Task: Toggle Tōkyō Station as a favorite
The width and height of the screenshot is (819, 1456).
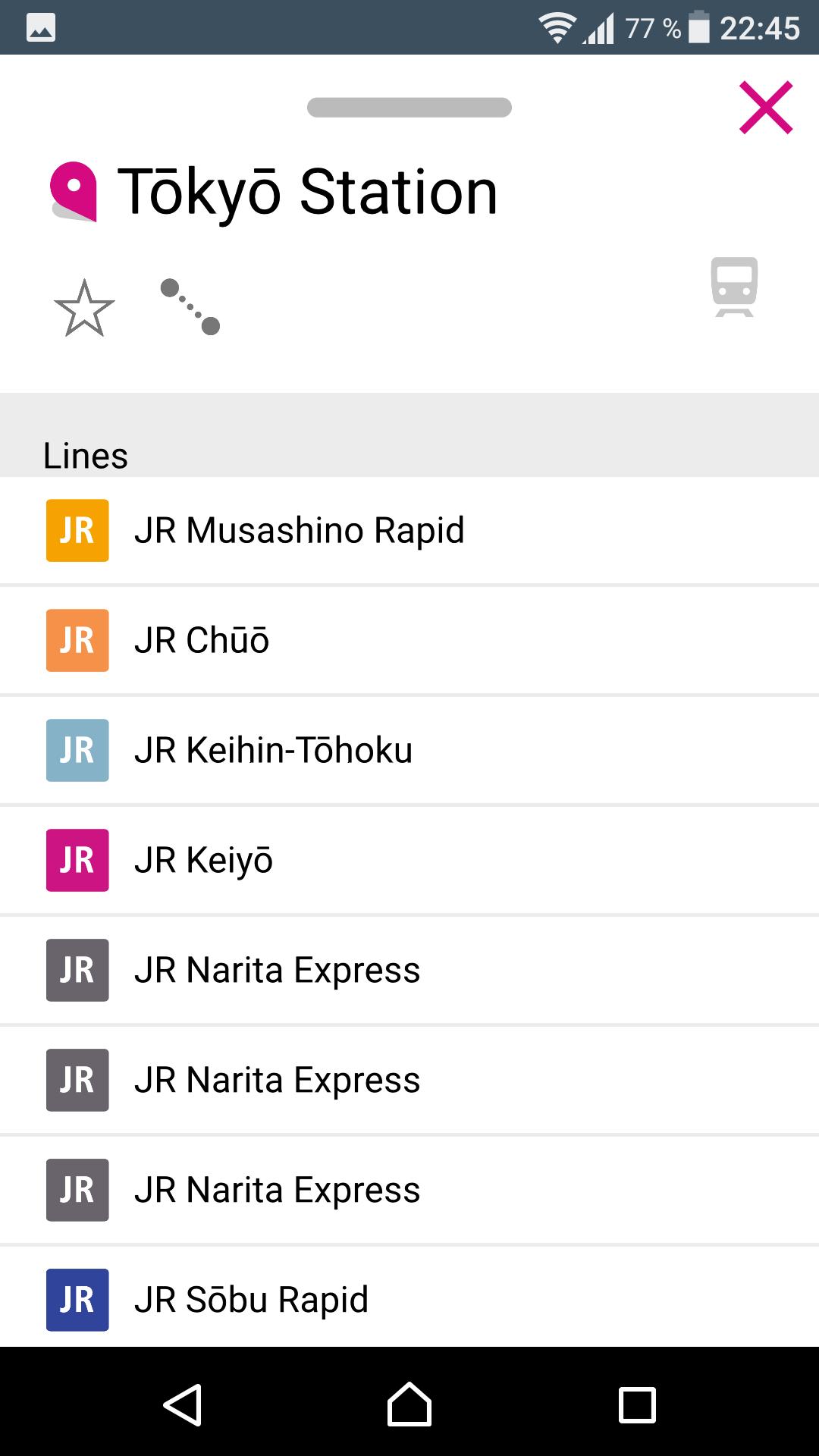Action: coord(85,305)
